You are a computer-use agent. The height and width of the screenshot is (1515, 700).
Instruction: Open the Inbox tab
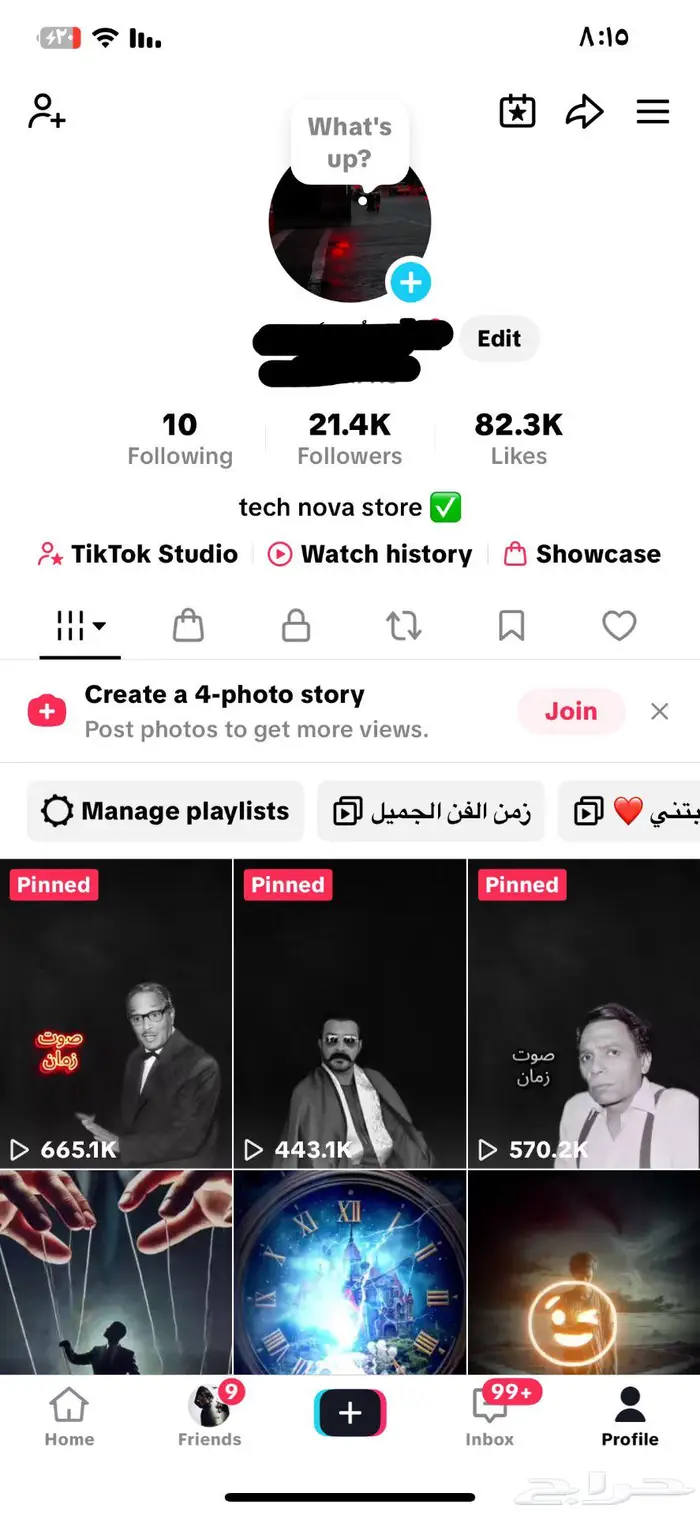pos(490,1417)
